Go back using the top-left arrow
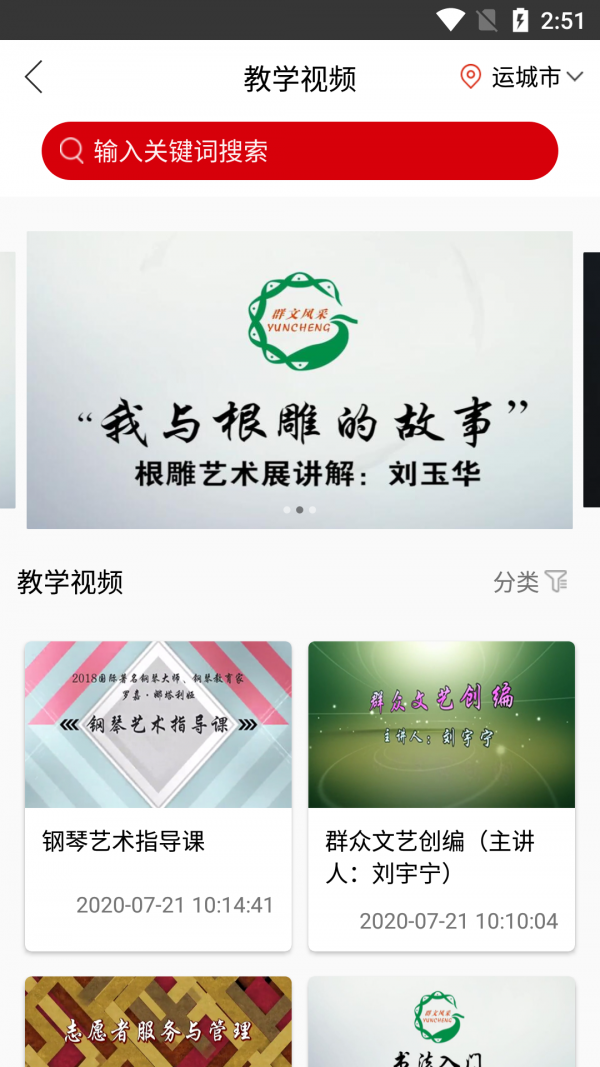 point(34,77)
